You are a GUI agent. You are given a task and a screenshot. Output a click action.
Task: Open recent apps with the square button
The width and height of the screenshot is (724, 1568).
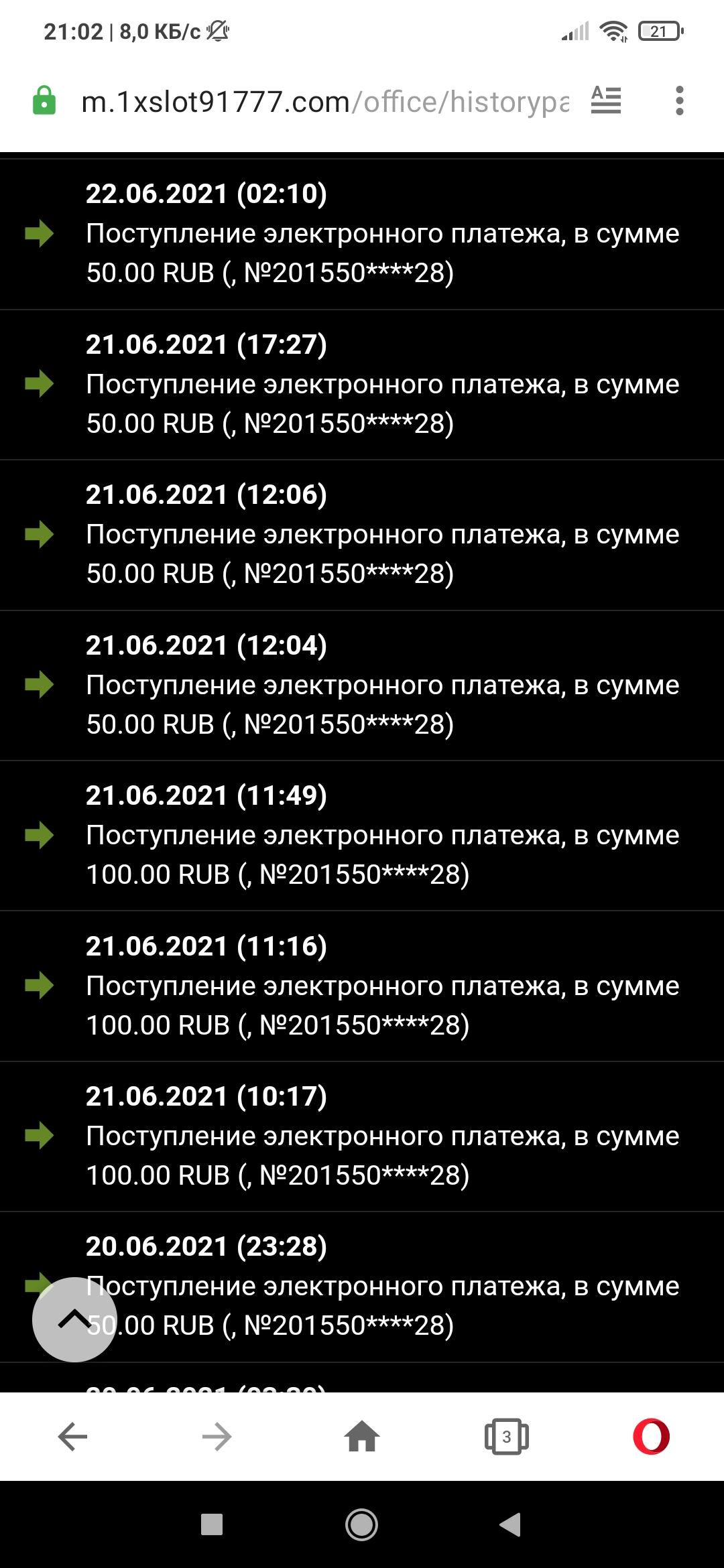(x=212, y=1524)
